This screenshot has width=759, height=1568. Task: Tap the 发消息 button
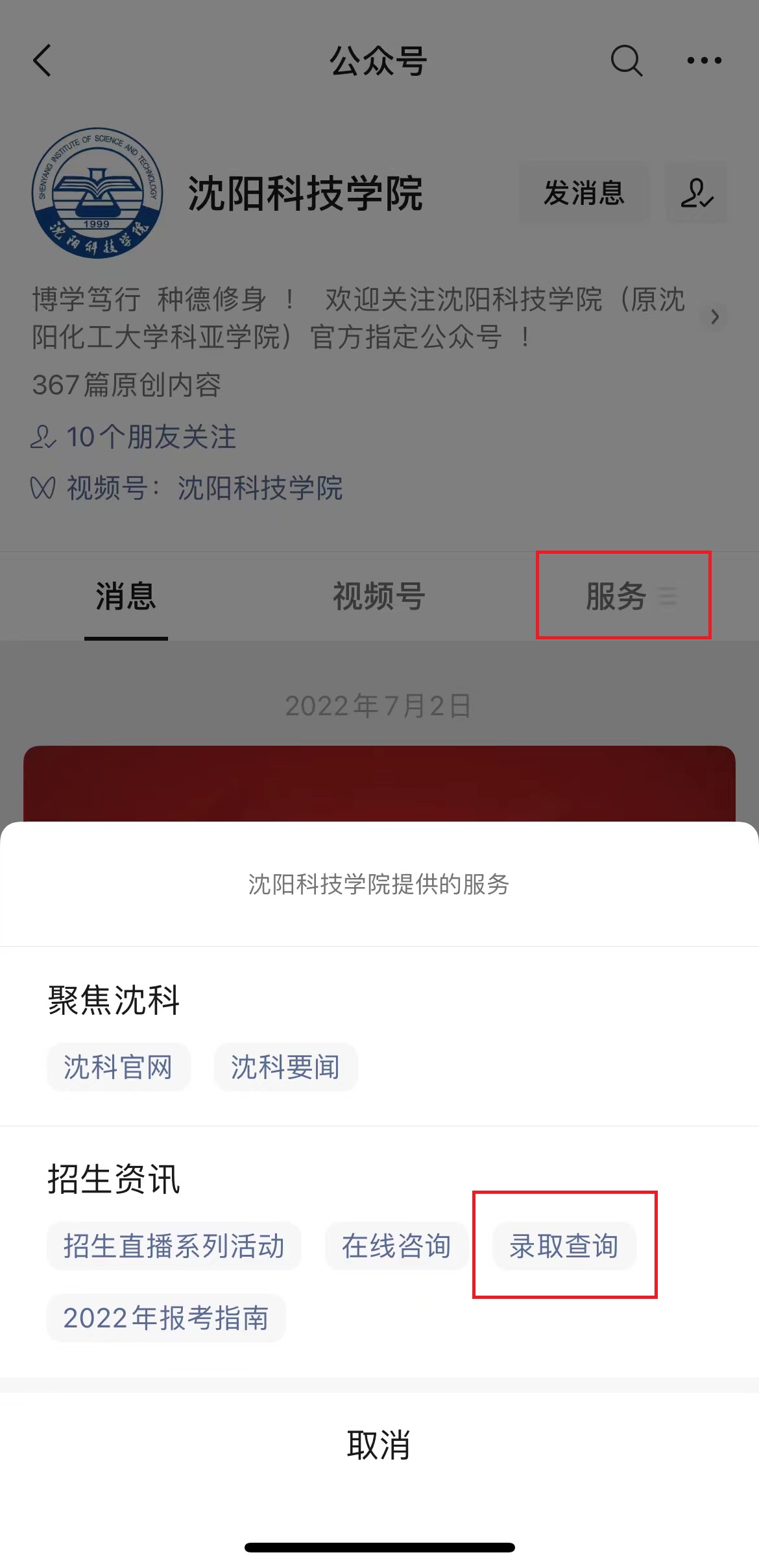point(584,193)
